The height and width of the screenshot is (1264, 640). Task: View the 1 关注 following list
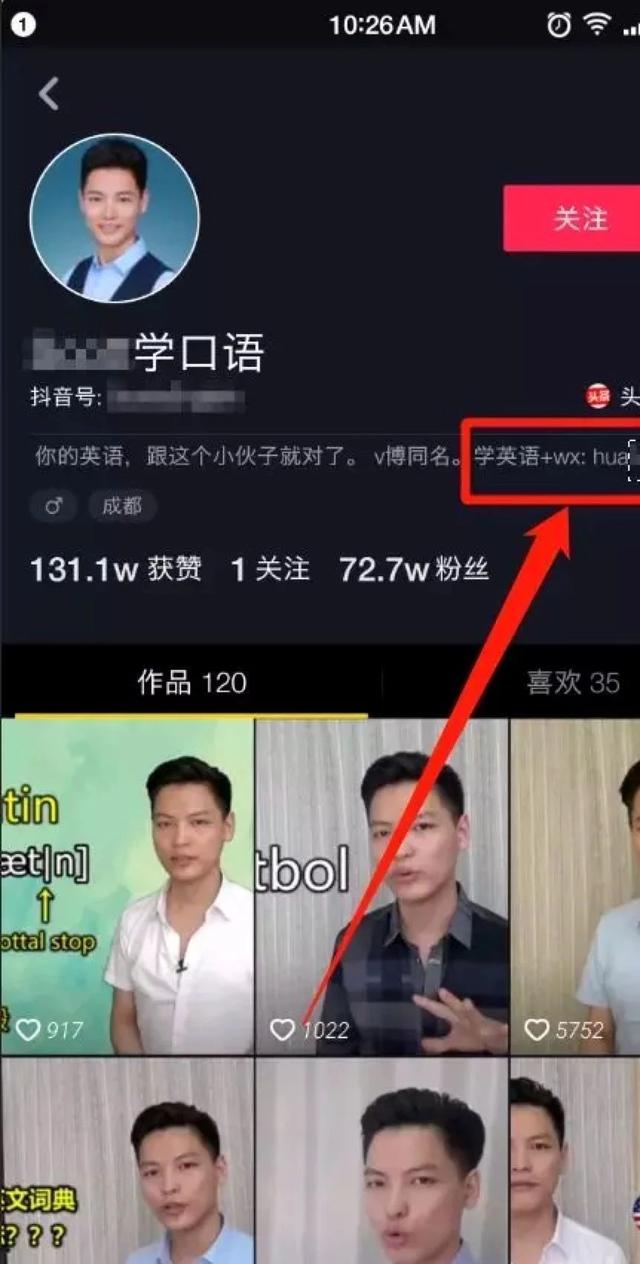(x=270, y=570)
